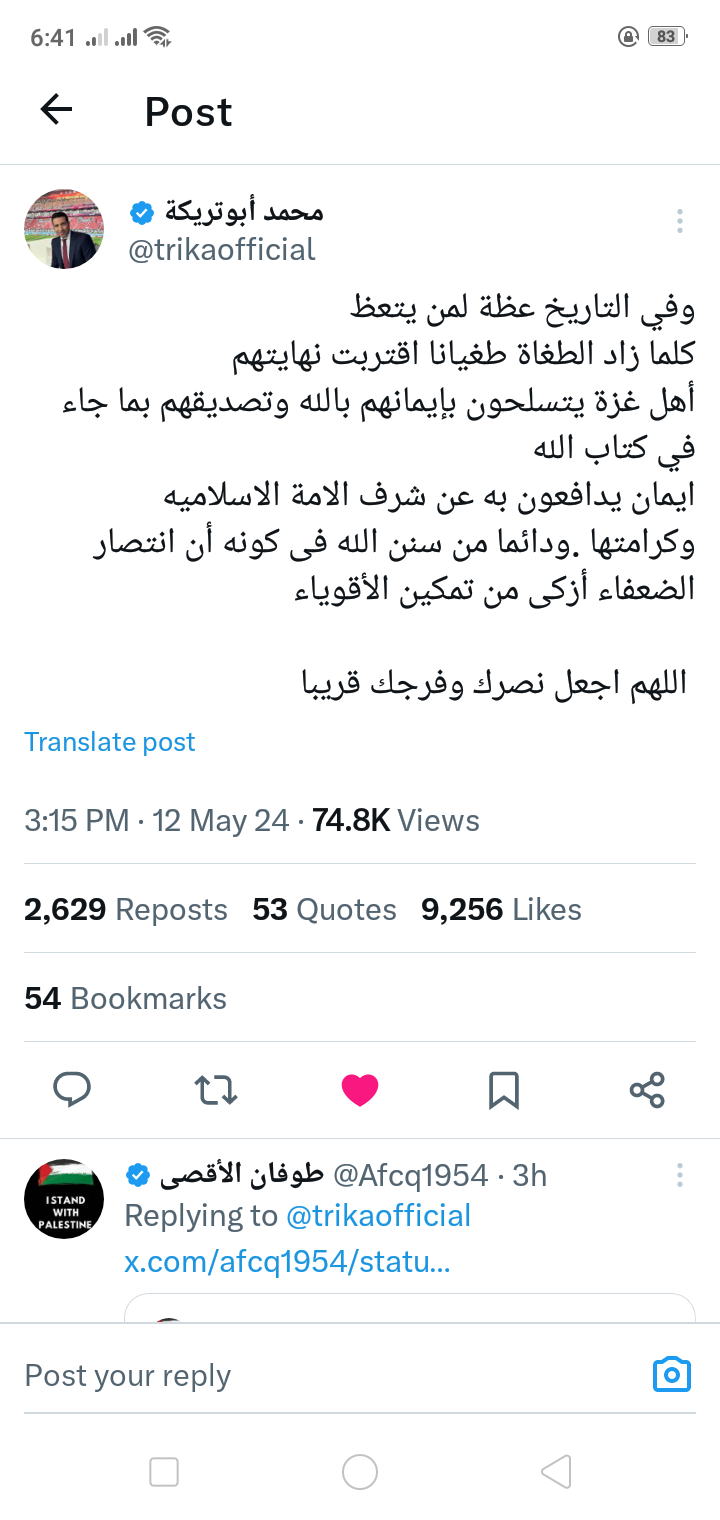
Task: Tap the system home button
Action: (360, 1472)
